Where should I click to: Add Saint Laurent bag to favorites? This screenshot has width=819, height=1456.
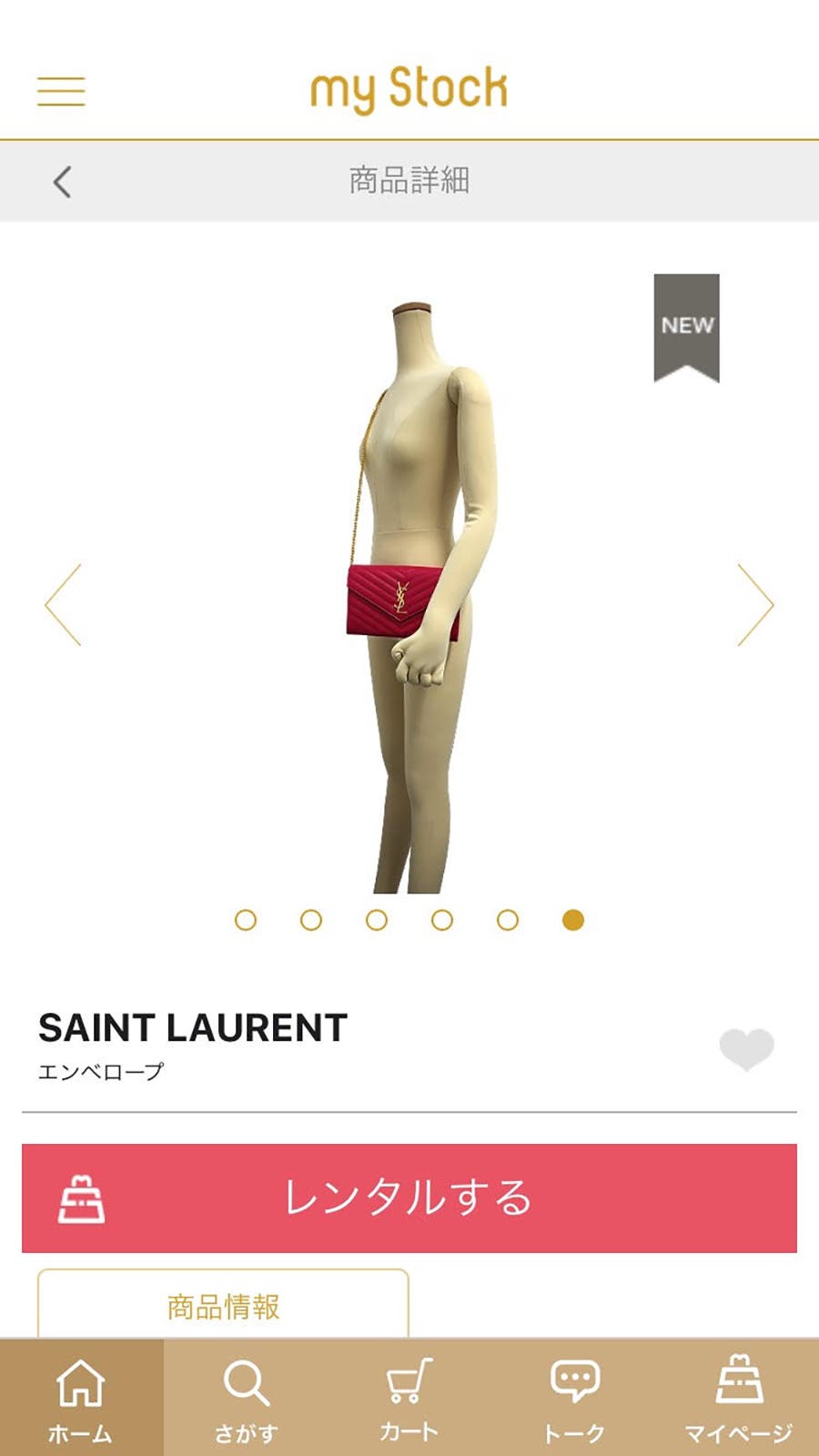pyautogui.click(x=746, y=1048)
